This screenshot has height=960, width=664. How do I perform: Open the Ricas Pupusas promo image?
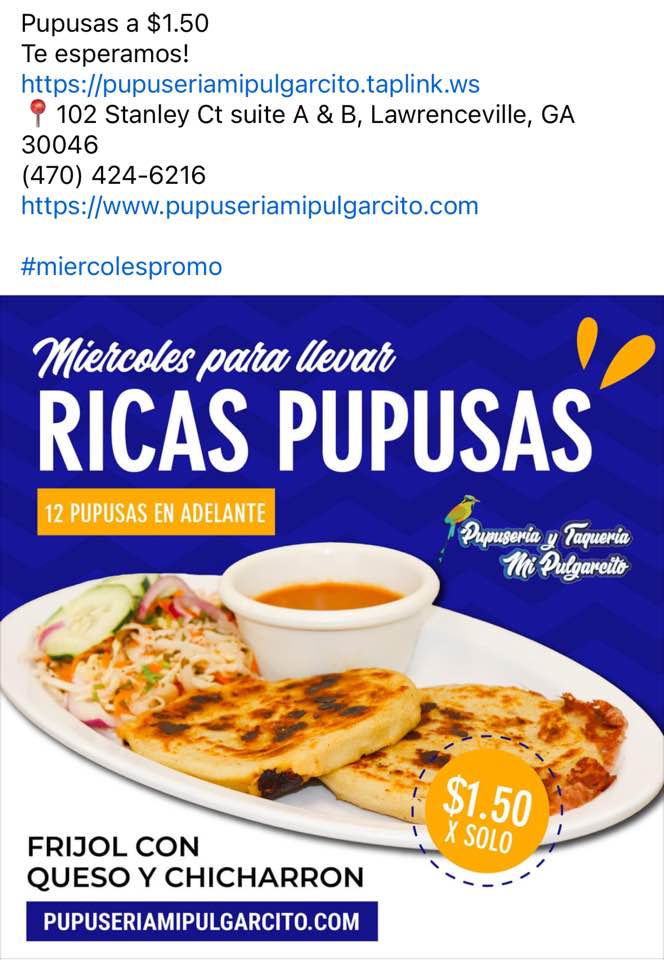tap(332, 627)
